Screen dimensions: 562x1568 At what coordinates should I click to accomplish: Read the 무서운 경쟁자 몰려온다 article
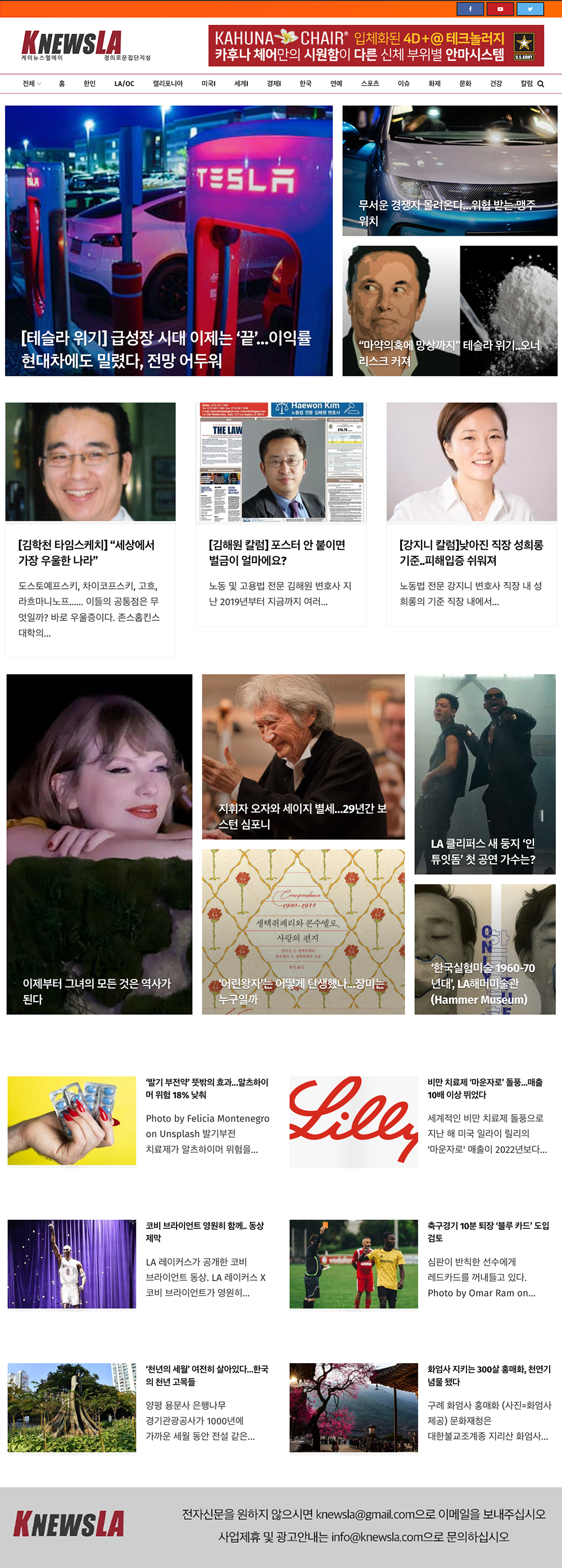pyautogui.click(x=446, y=213)
